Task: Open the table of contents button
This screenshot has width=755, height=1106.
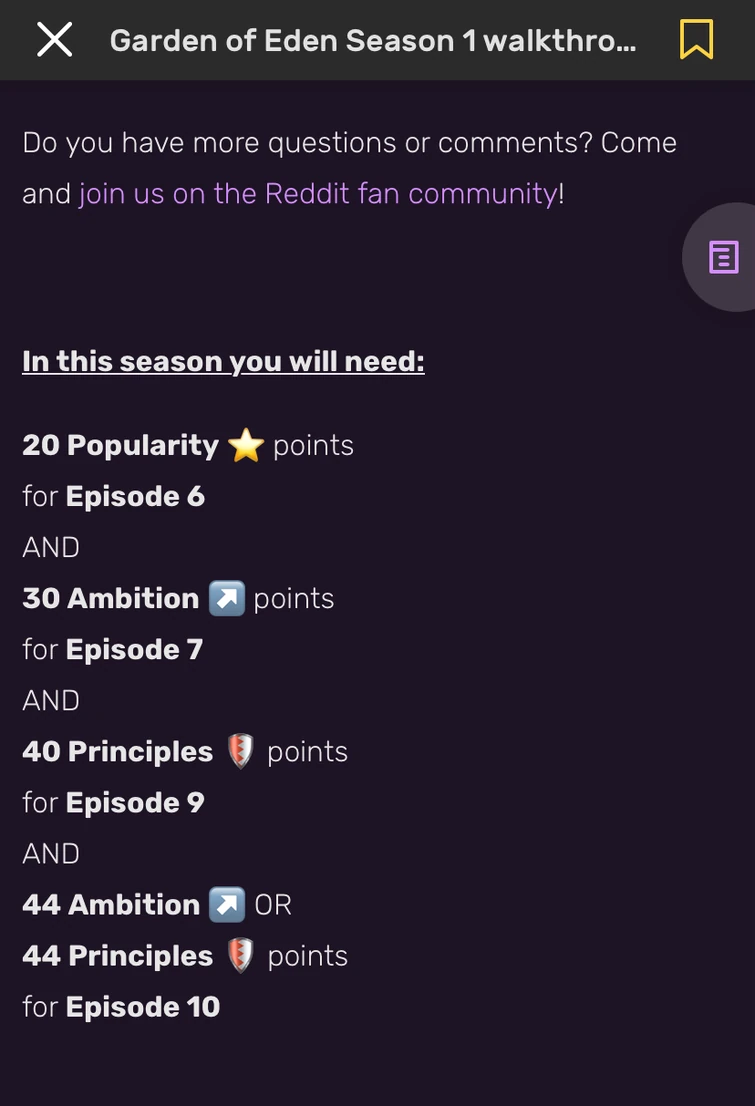Action: [x=723, y=258]
